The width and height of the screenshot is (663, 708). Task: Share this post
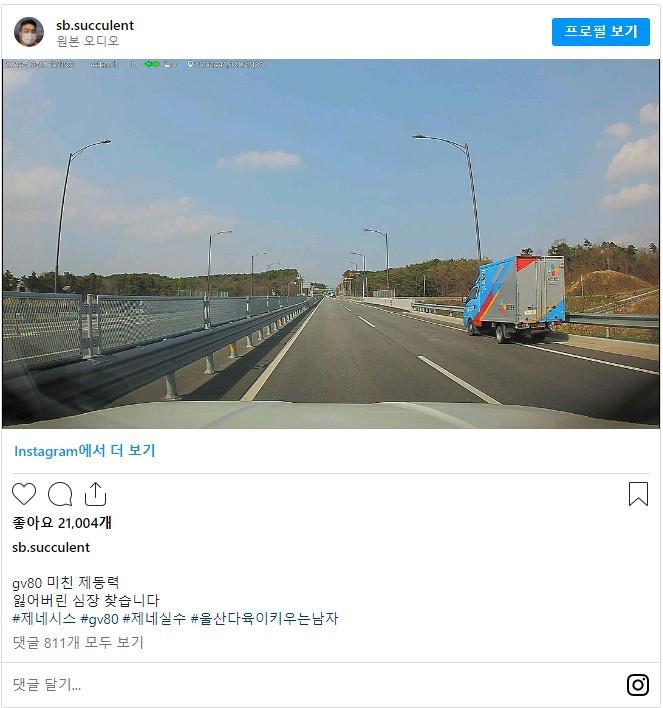click(95, 494)
